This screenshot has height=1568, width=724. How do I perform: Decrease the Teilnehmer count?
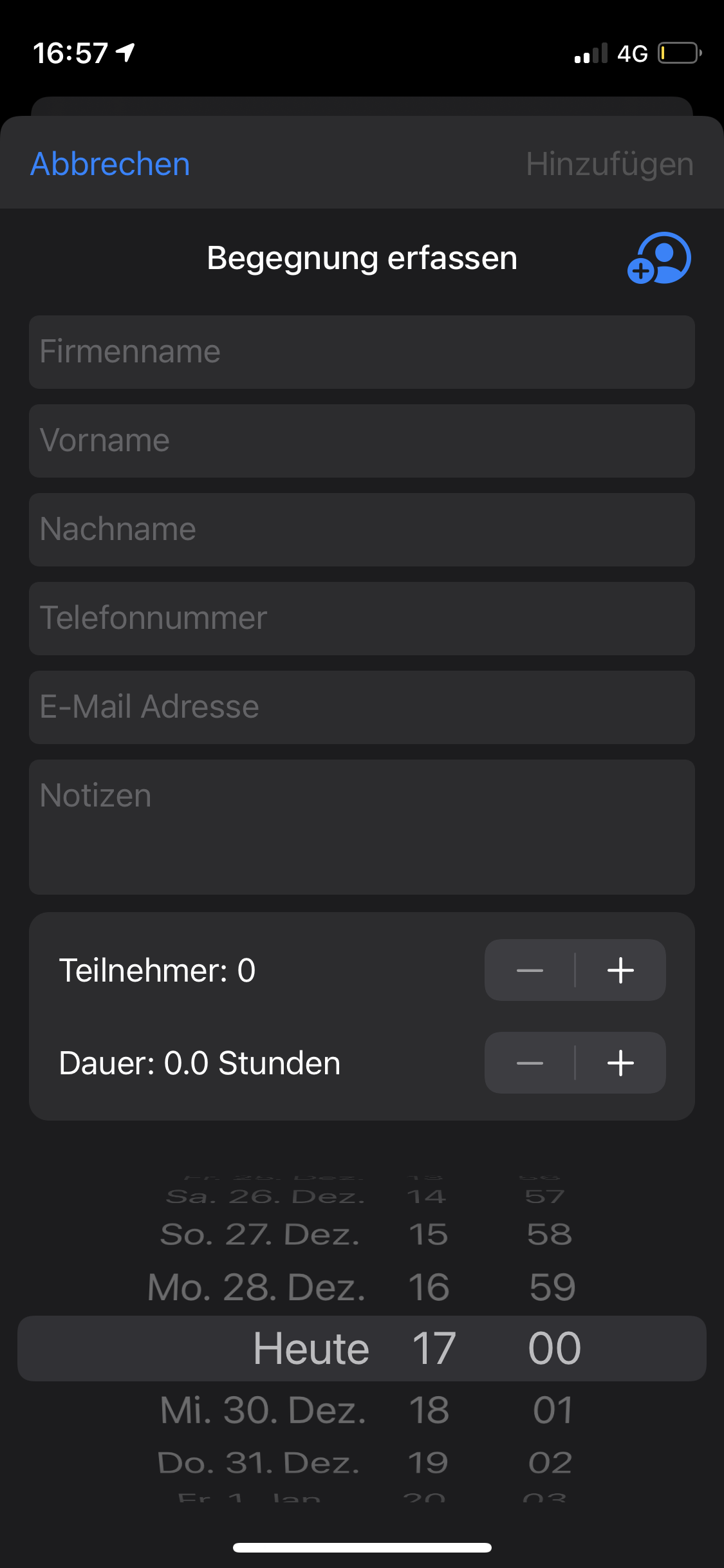click(x=530, y=970)
